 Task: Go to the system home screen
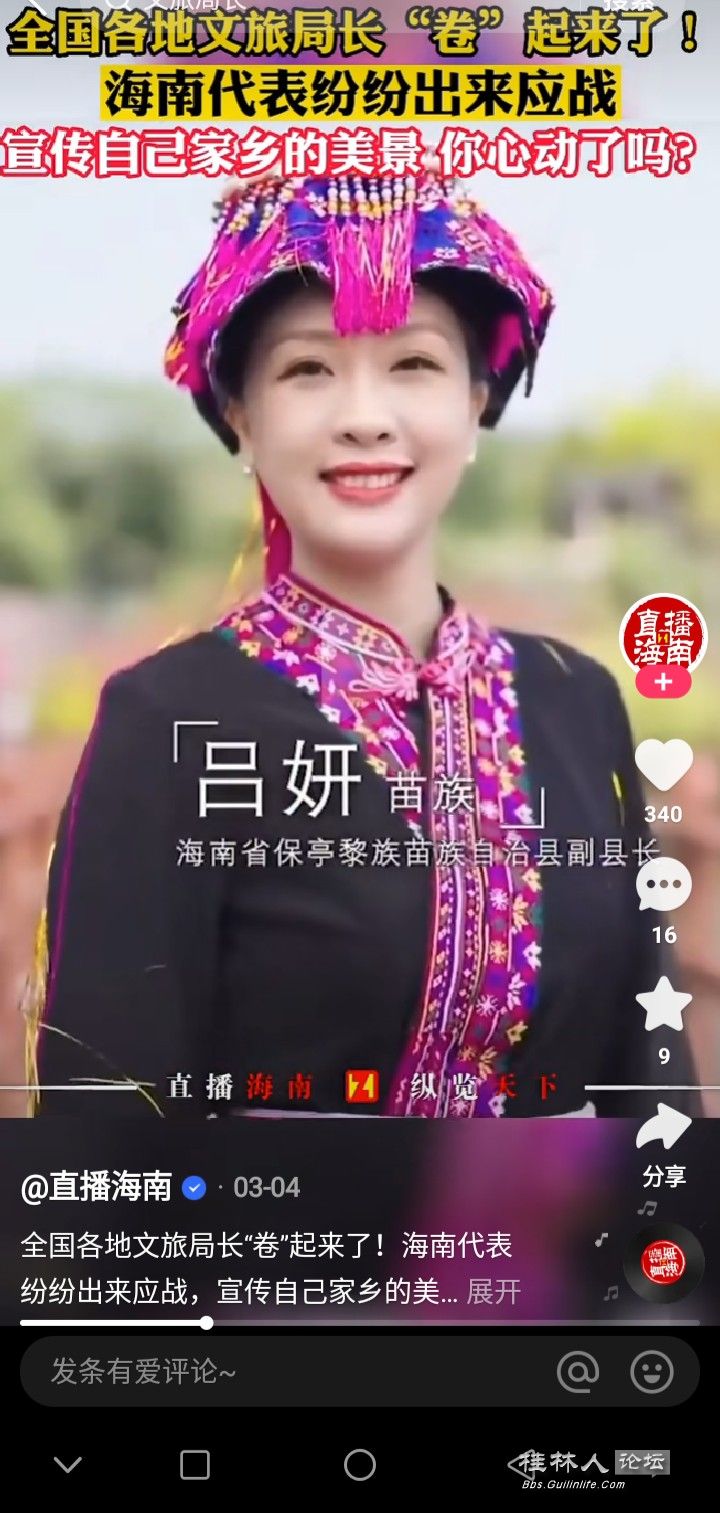point(360,1465)
